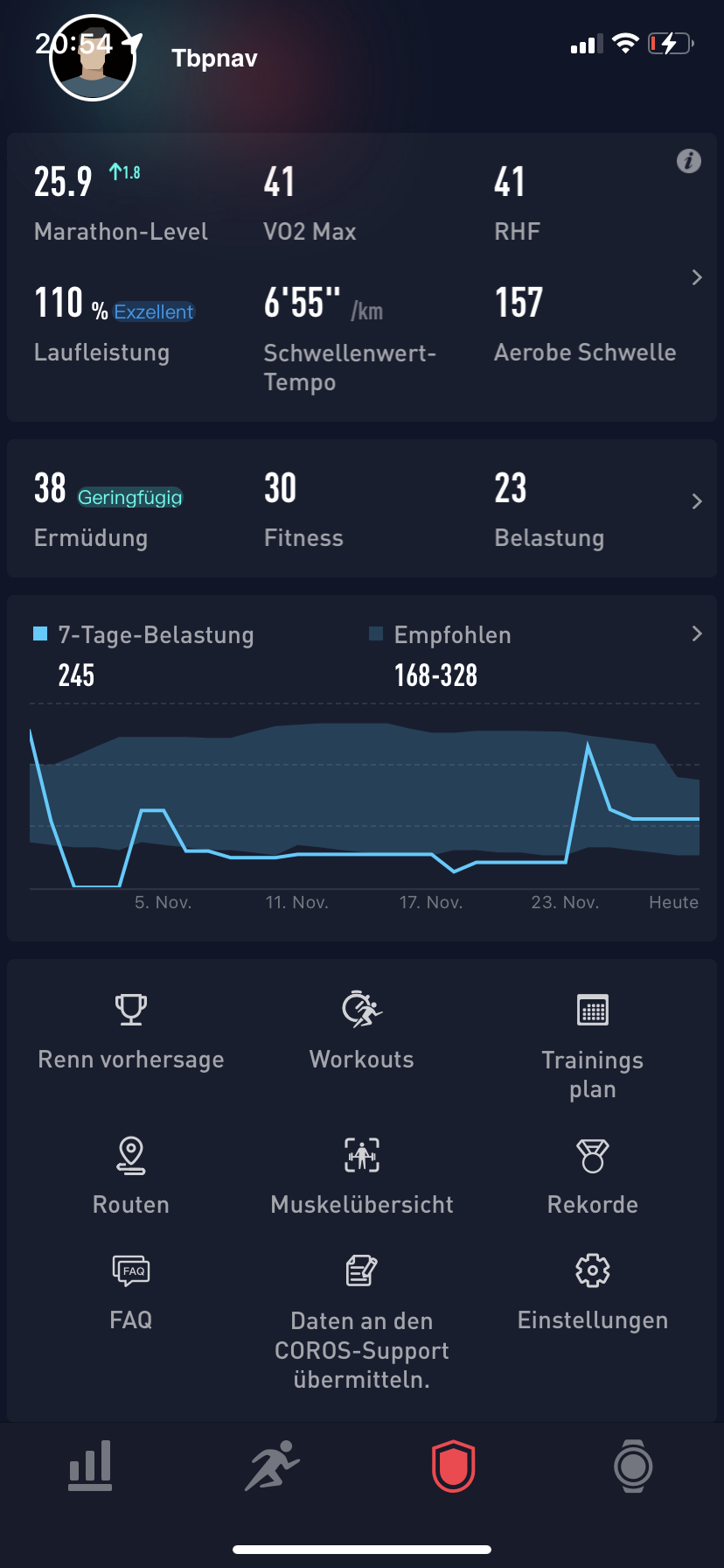Viewport: 724px width, 1568px height.
Task: Open the 7-Tage-Belastung chart details
Action: coord(697,633)
